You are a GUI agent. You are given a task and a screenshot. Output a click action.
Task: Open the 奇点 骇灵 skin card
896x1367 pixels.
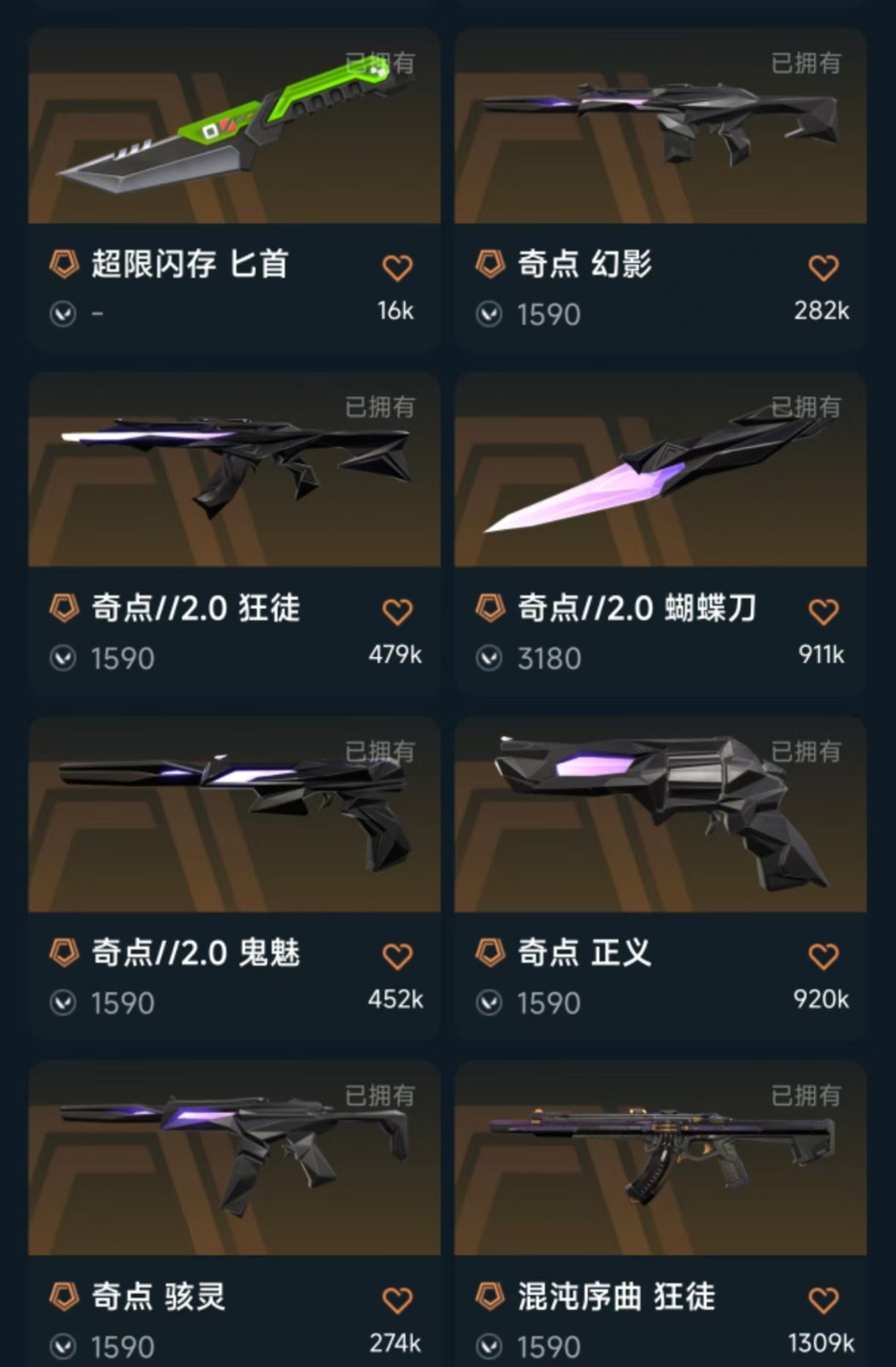click(234, 1159)
